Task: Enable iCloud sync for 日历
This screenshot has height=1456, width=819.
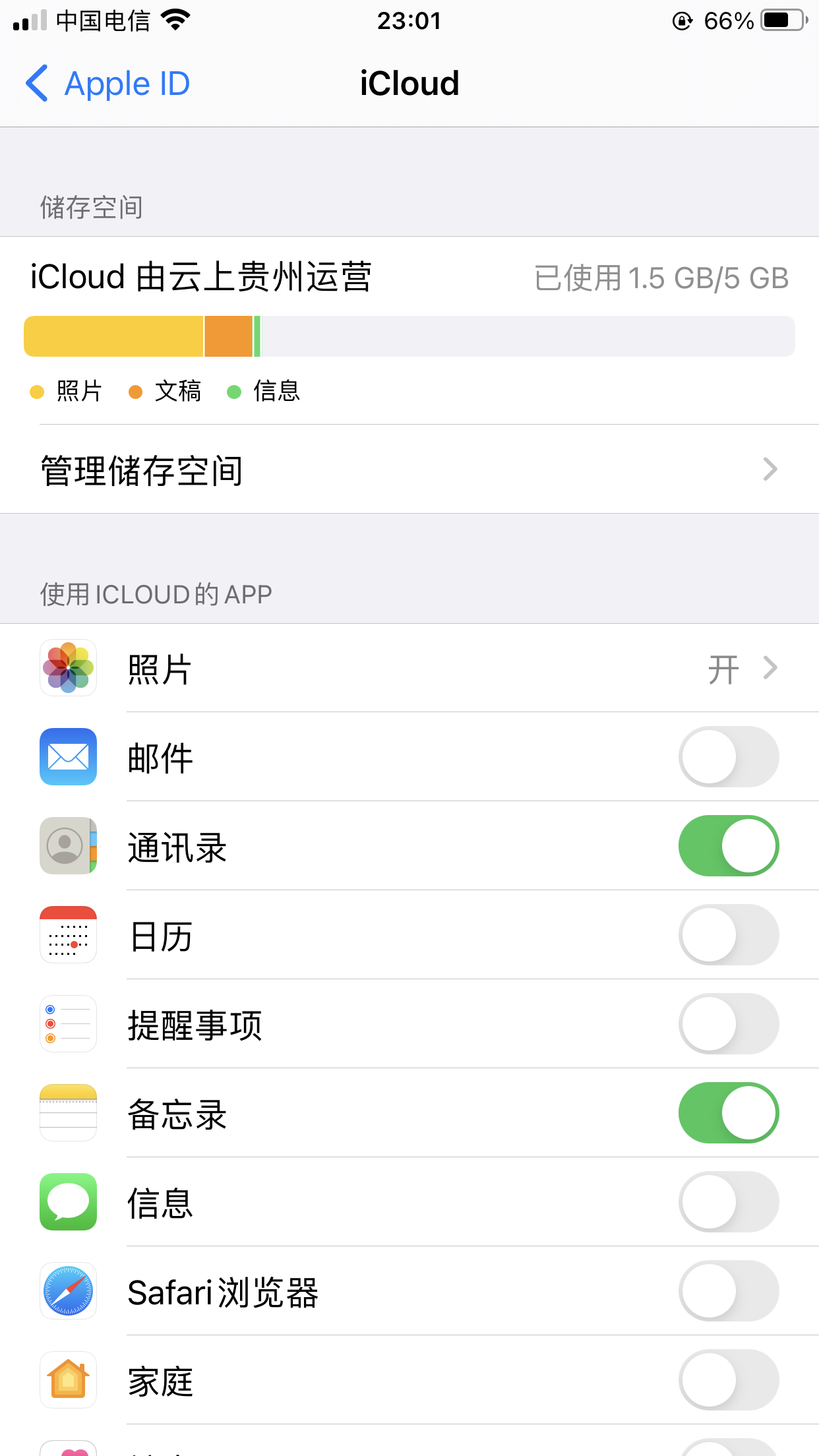Action: point(728,935)
